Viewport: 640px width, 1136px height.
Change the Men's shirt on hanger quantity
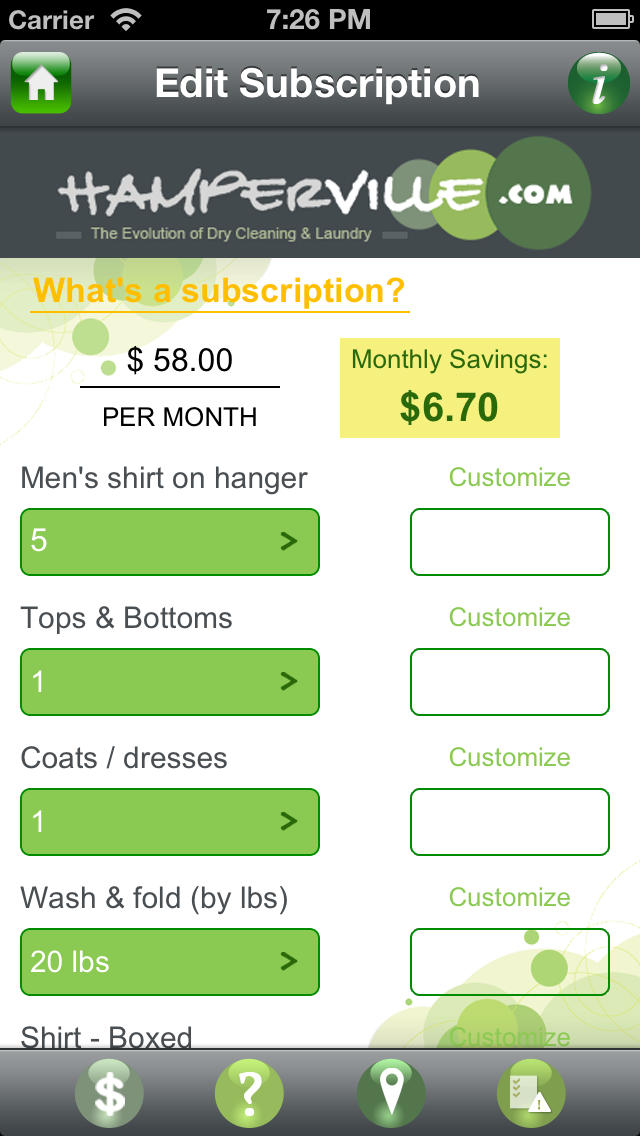tap(170, 542)
